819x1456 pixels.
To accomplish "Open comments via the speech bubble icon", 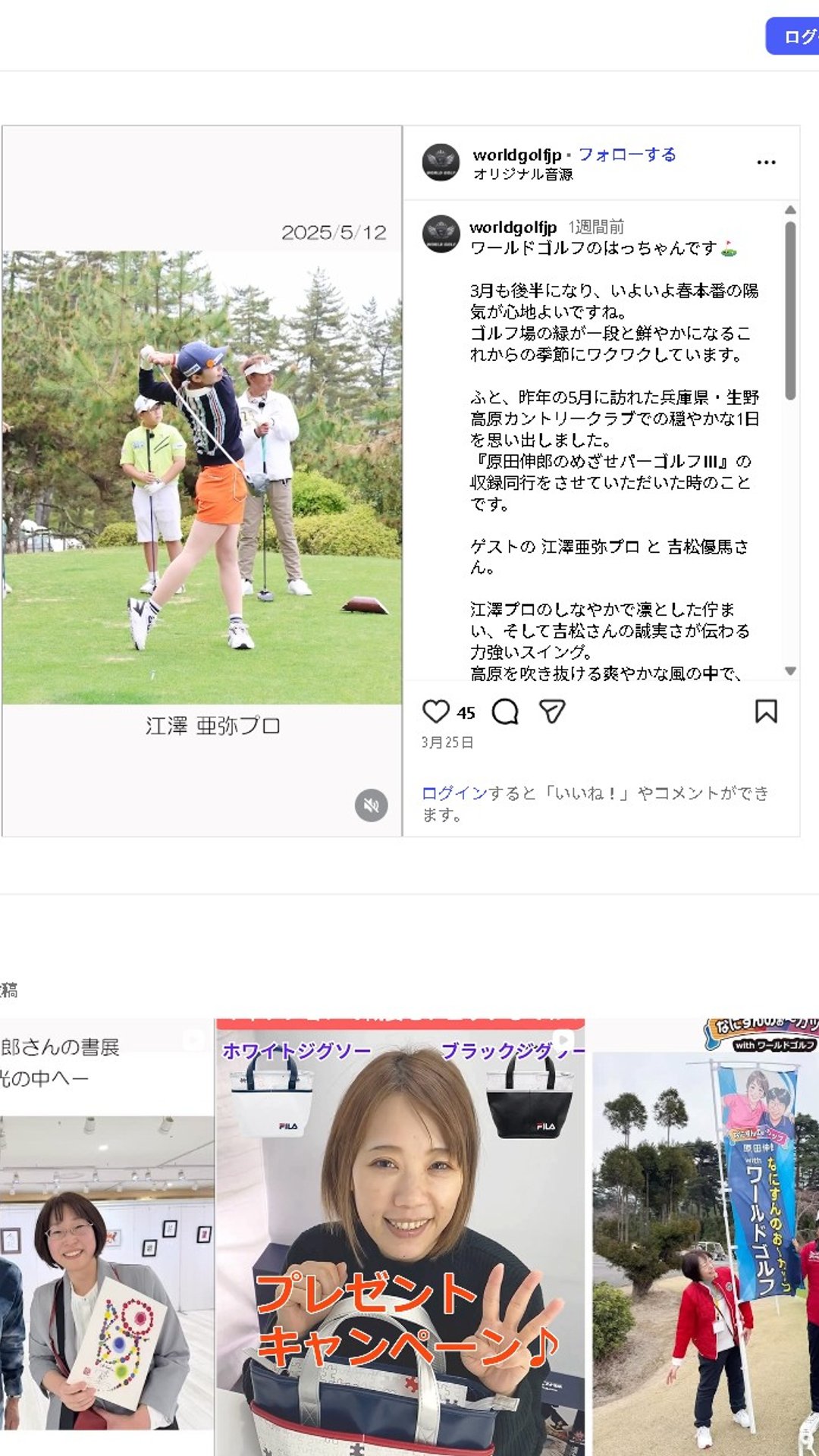I will 505,711.
